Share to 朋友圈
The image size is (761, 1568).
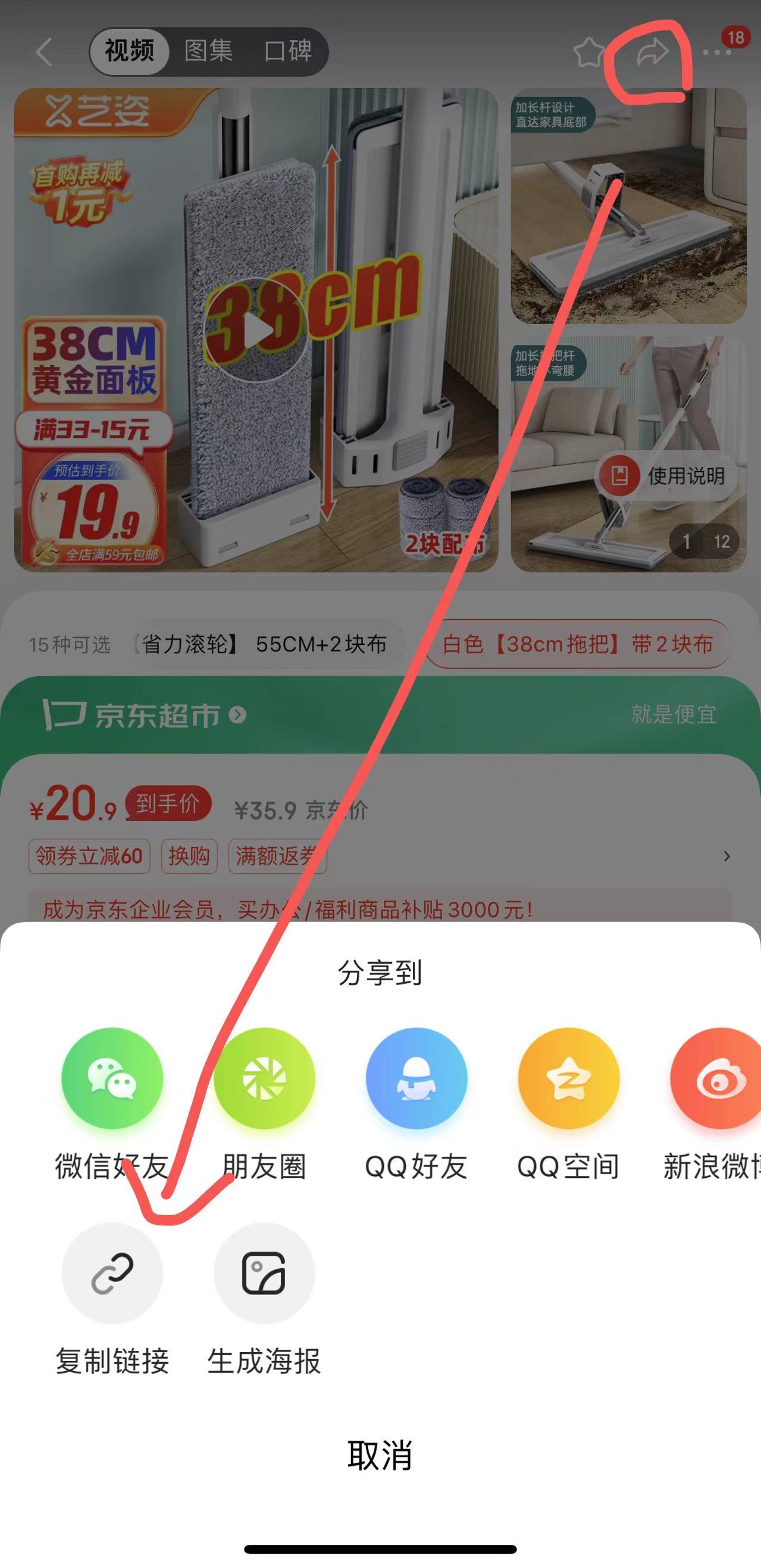pyautogui.click(x=264, y=1078)
